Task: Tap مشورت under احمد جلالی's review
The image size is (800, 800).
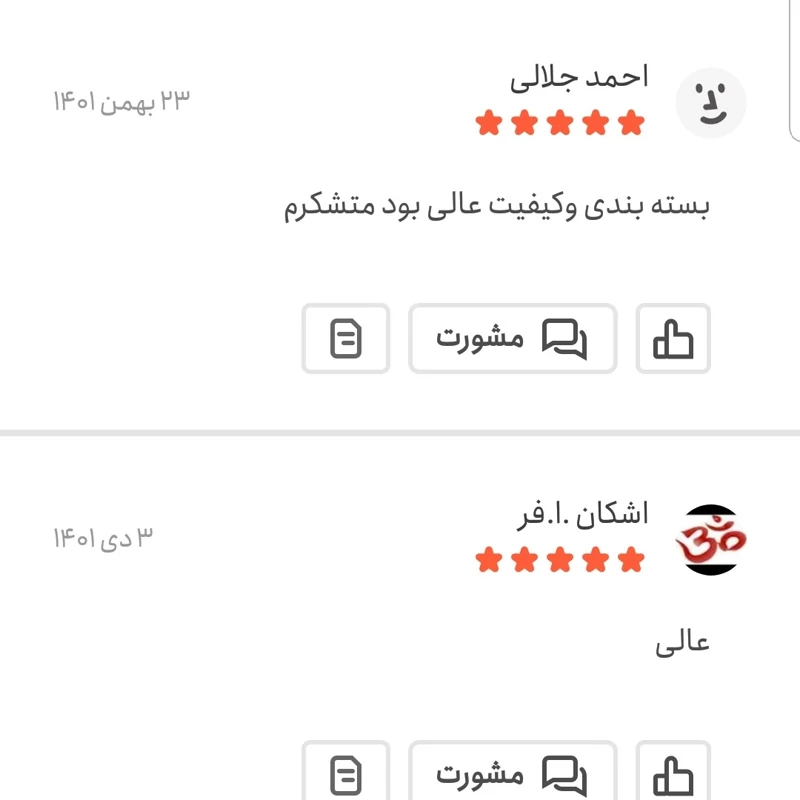Action: [x=512, y=339]
